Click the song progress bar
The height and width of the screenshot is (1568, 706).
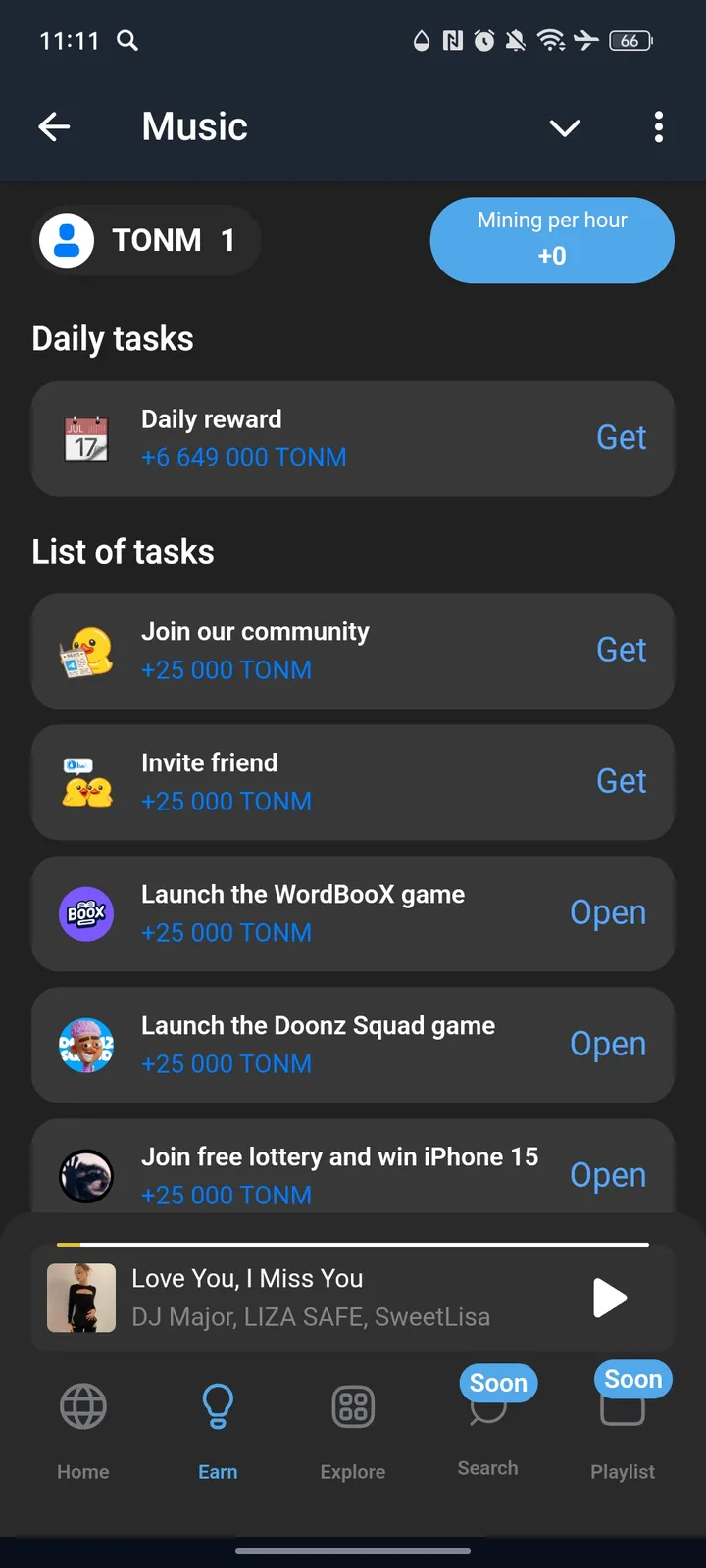tap(353, 1244)
